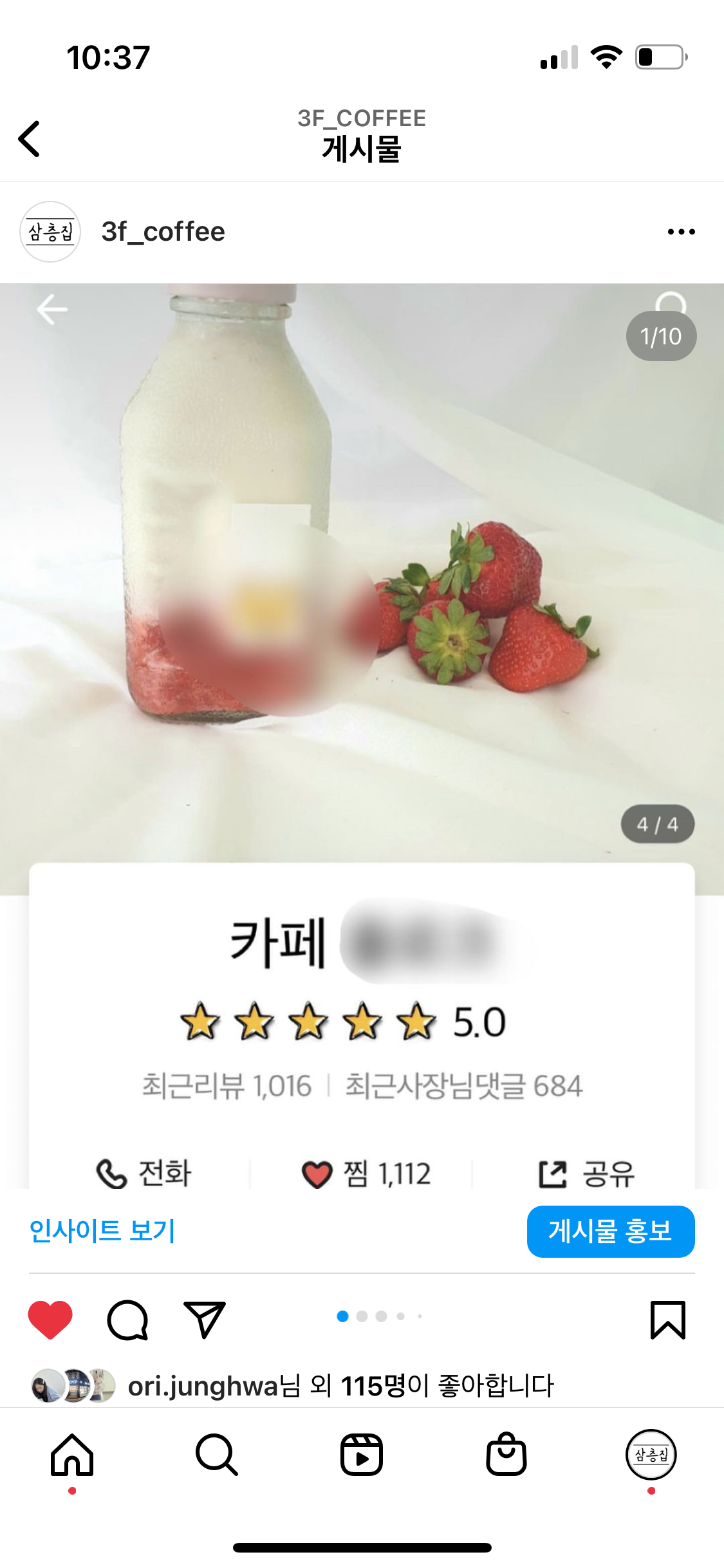Switch to the Shop tab
724x1568 pixels.
tap(506, 1455)
